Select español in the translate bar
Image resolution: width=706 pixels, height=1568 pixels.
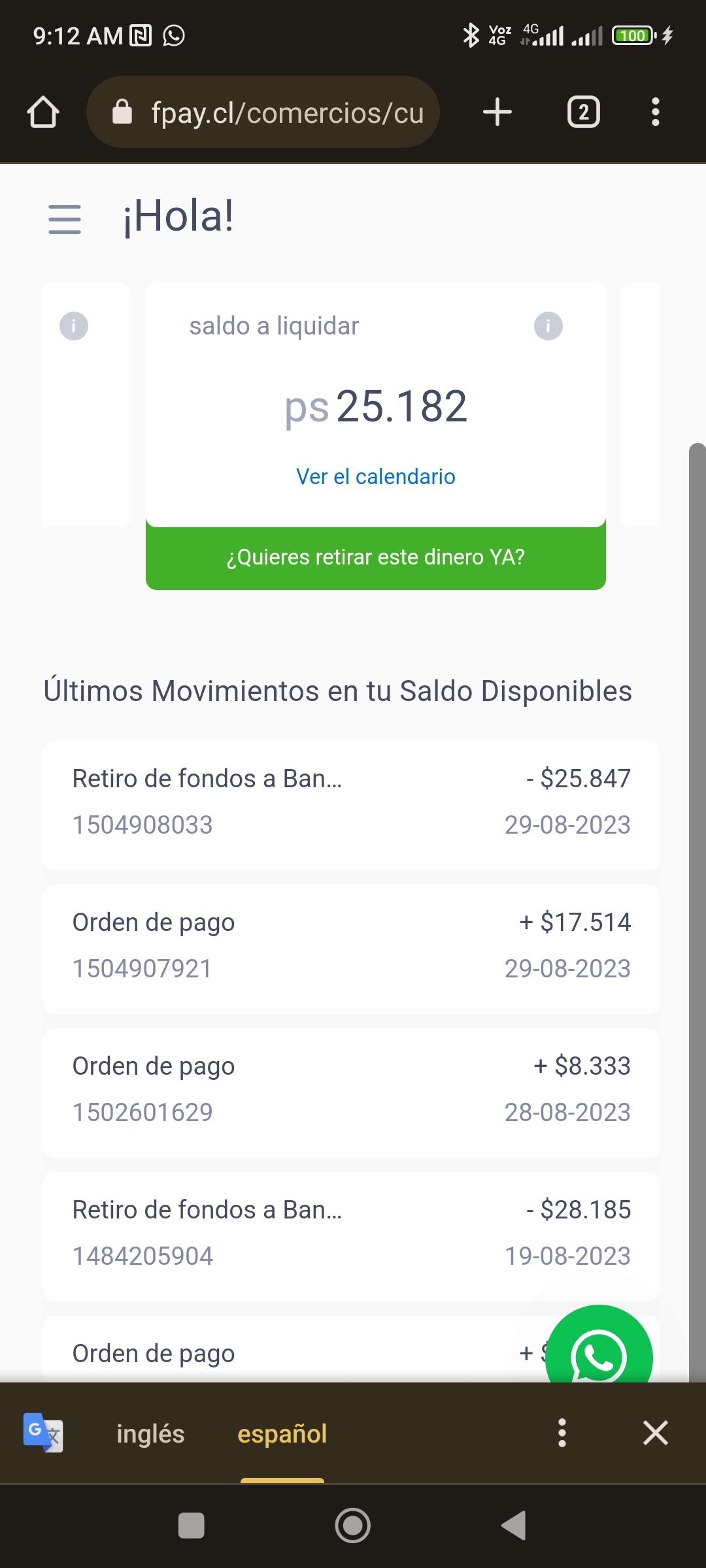282,1434
